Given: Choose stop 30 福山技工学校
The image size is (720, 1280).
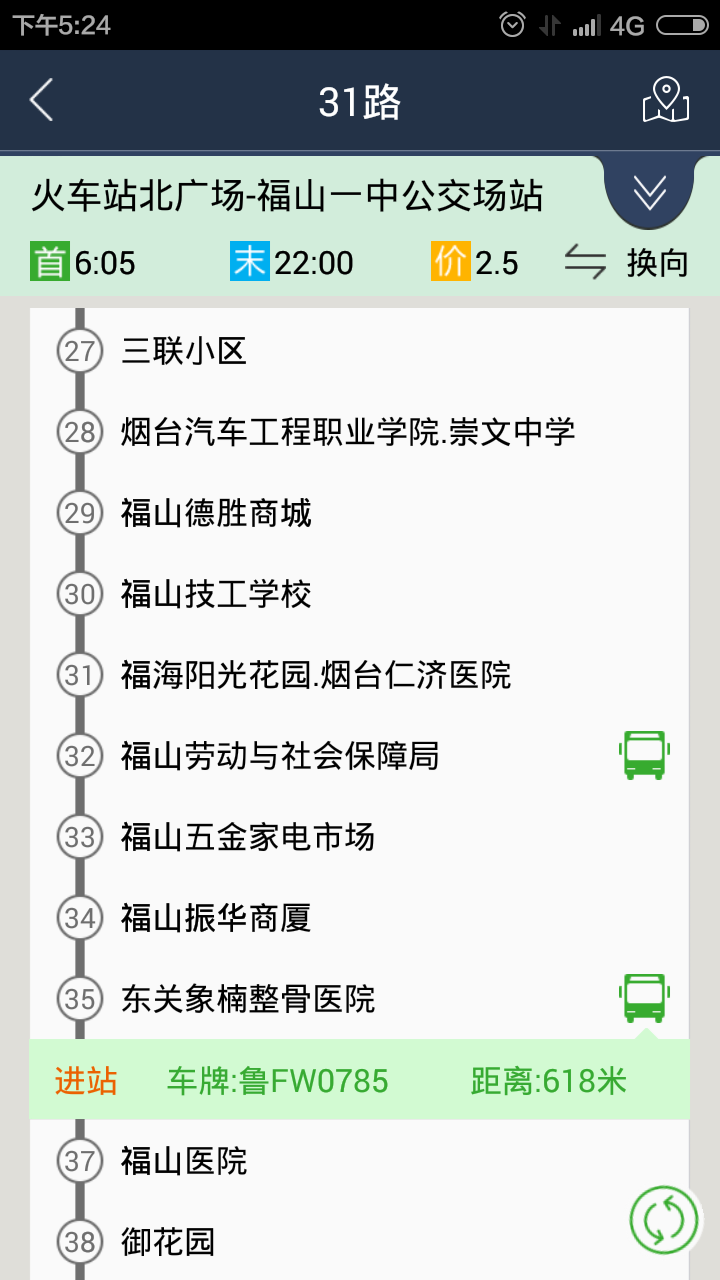Looking at the screenshot, I should click(x=360, y=594).
